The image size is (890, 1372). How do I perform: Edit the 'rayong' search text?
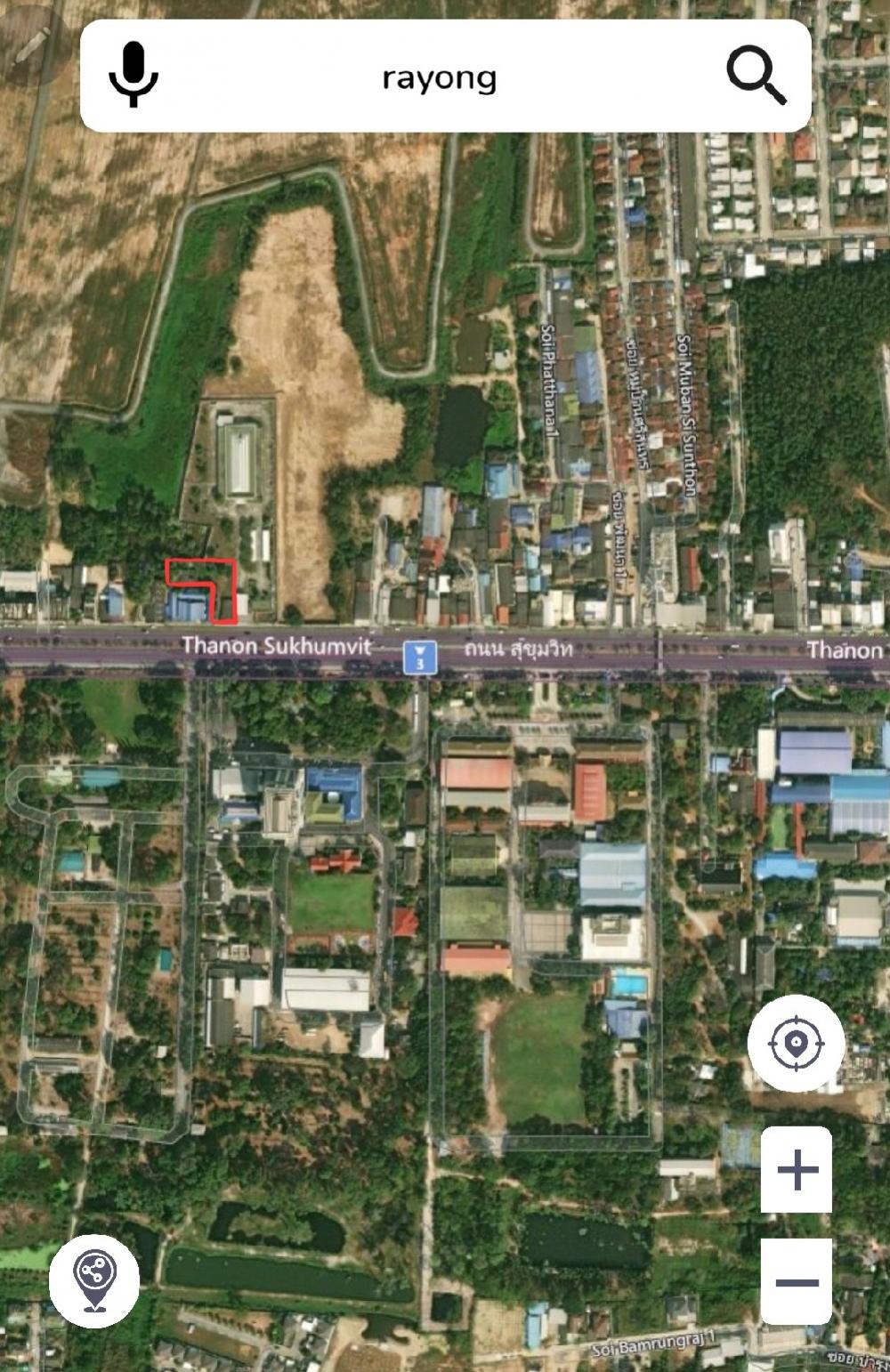439,77
